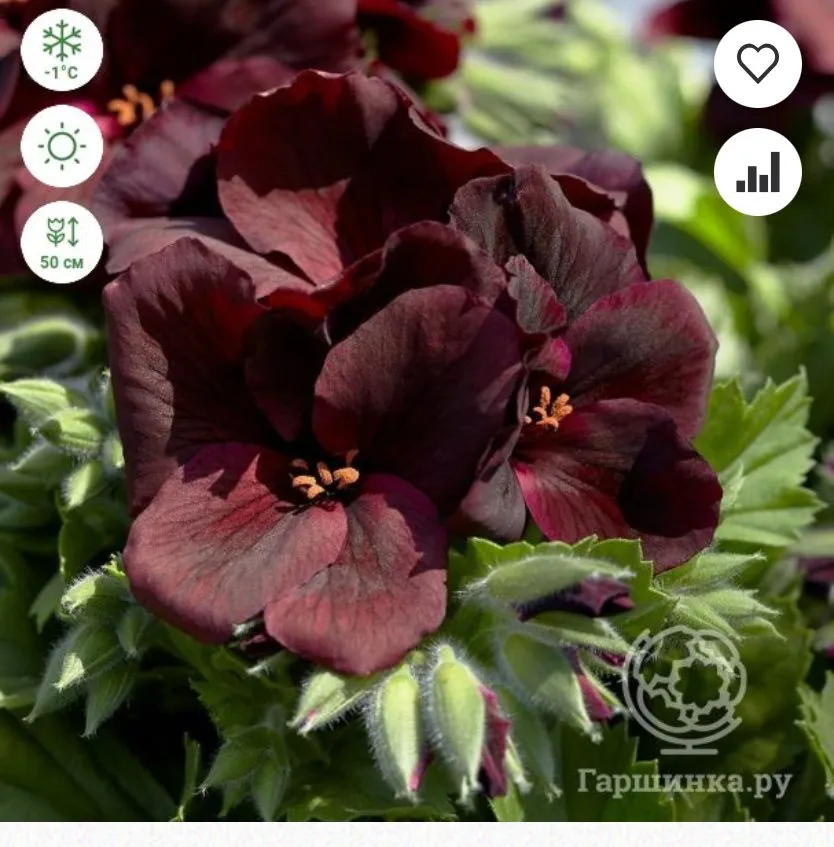Add the plant to the comparison list

757,172
